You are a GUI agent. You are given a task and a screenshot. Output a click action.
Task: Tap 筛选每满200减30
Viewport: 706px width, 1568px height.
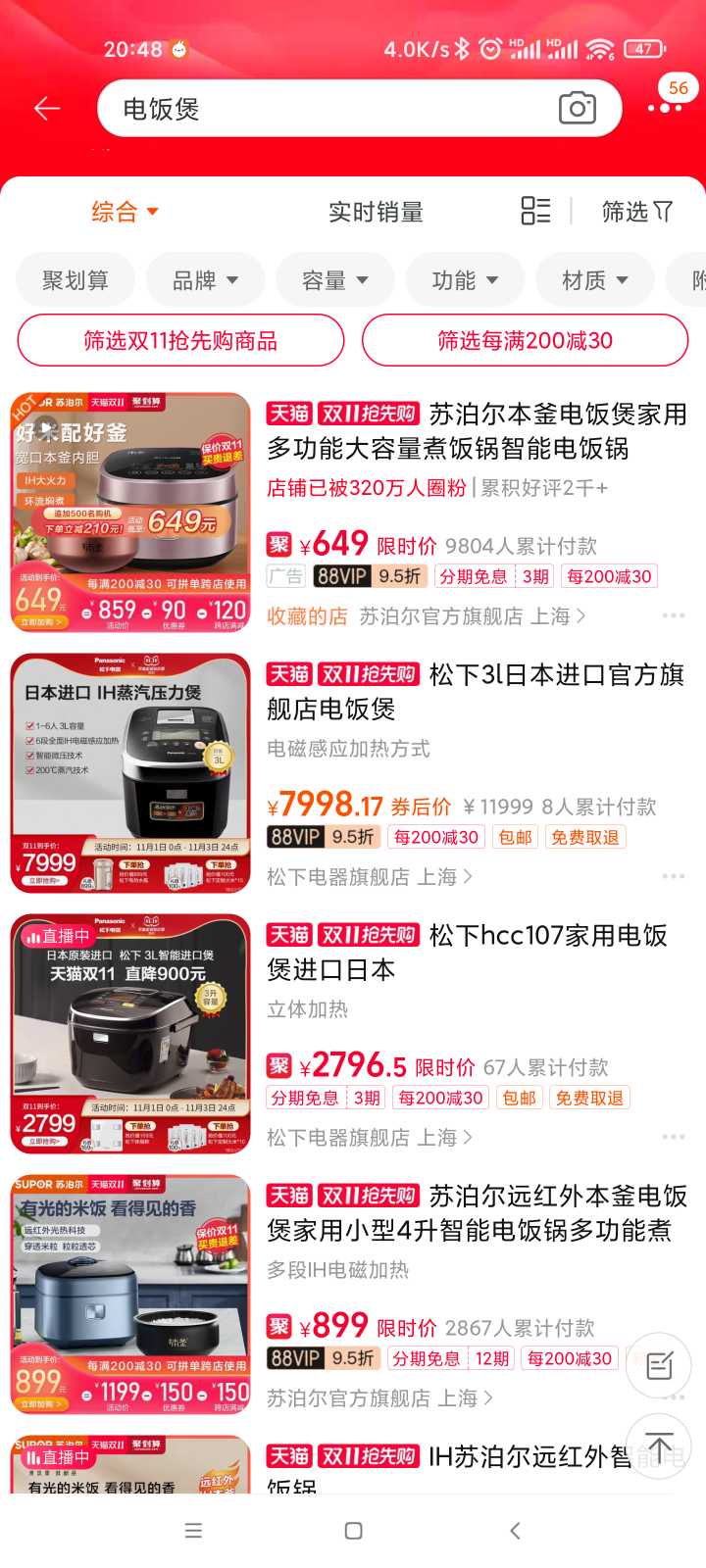[526, 340]
